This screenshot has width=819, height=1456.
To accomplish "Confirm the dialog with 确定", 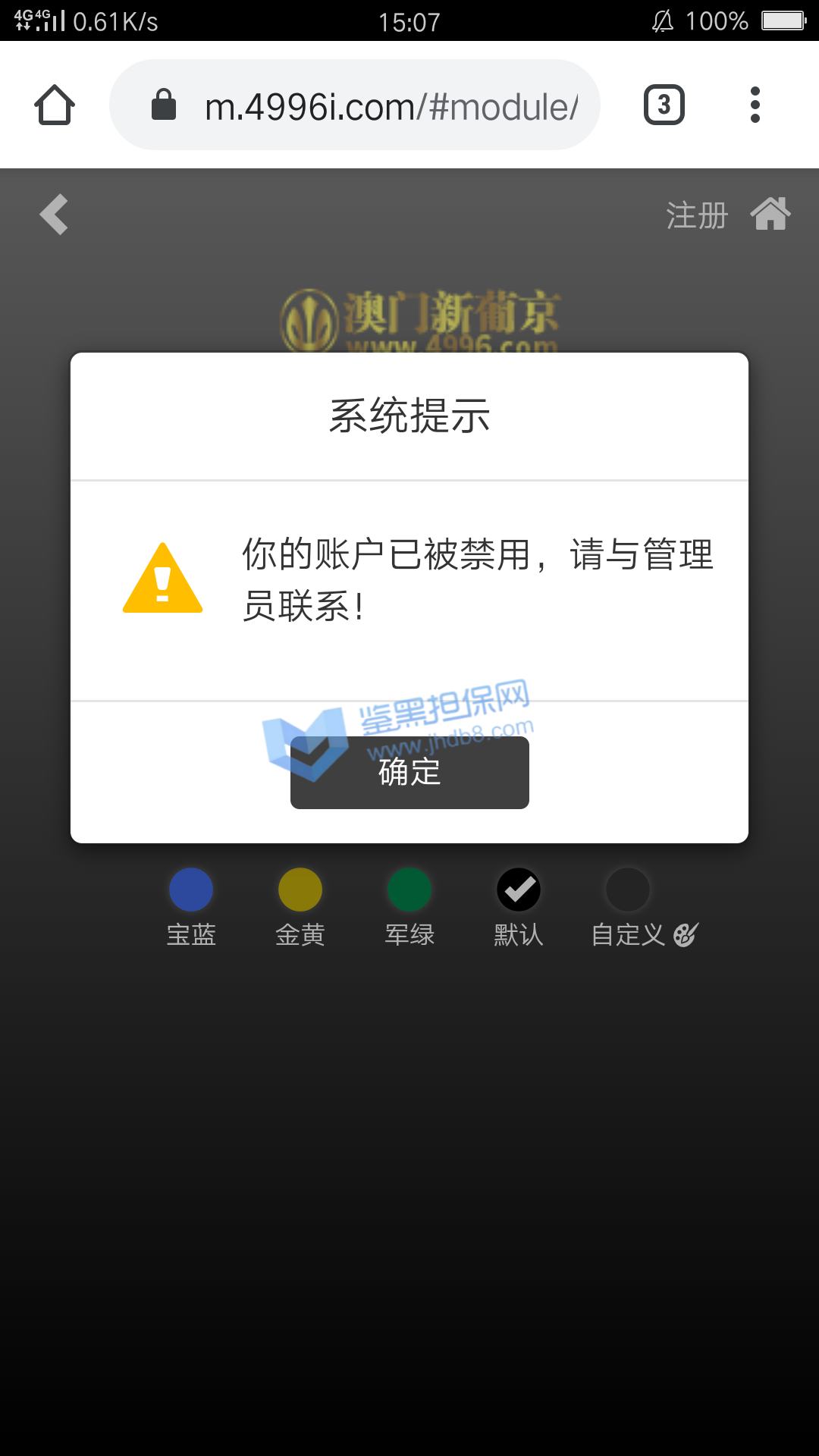I will tap(409, 772).
